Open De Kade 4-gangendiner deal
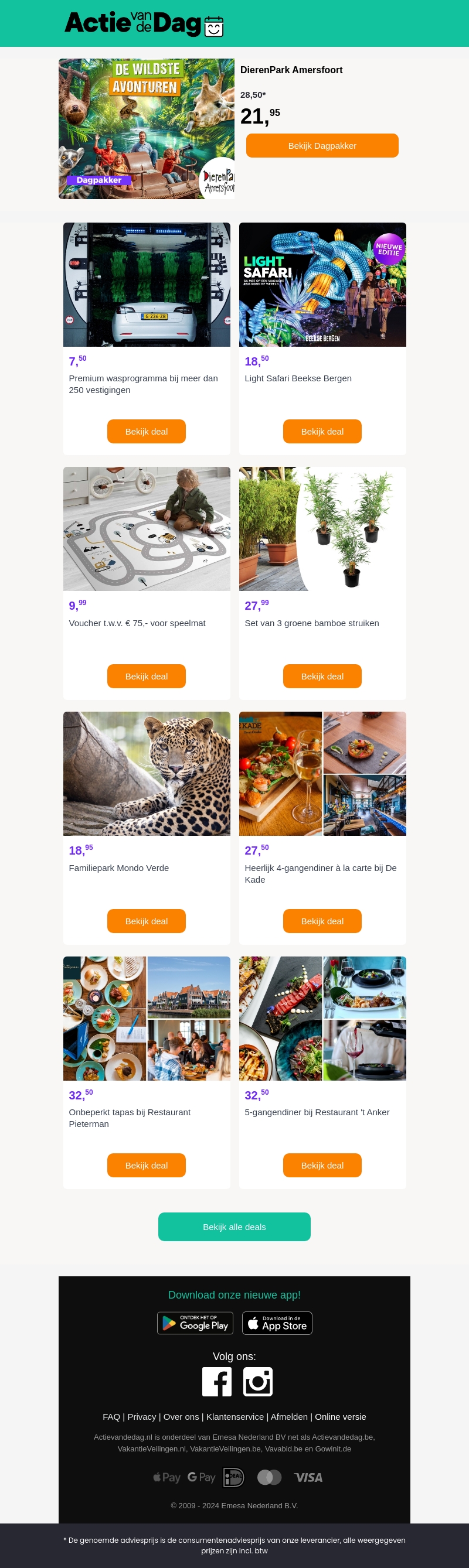Viewport: 469px width, 1568px height. pyautogui.click(x=322, y=921)
